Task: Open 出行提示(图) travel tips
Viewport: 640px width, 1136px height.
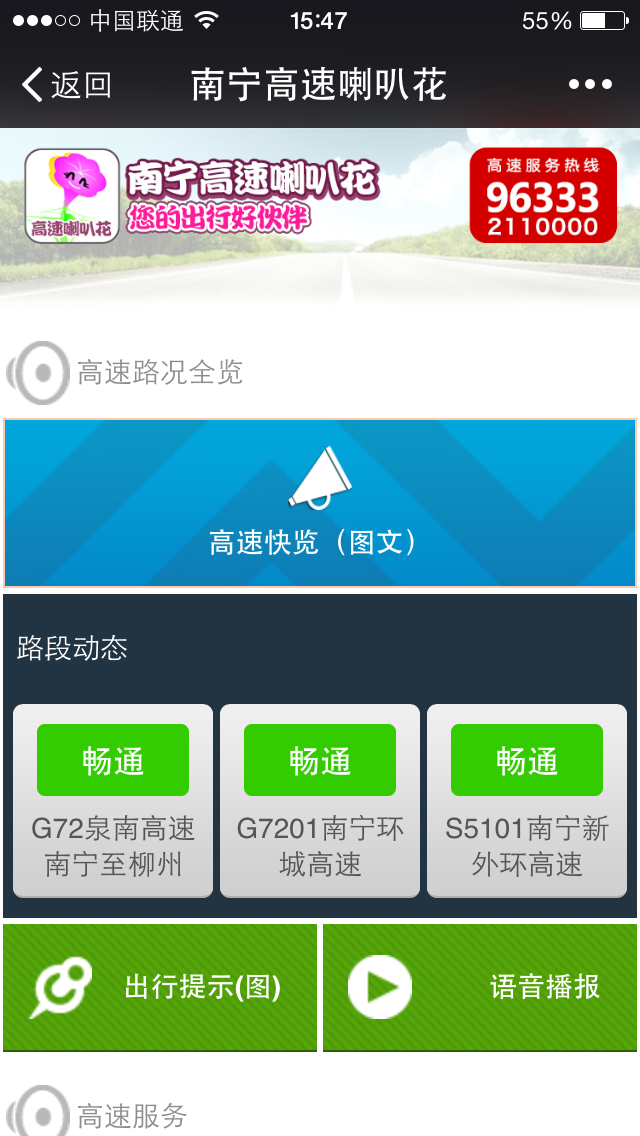Action: click(160, 987)
